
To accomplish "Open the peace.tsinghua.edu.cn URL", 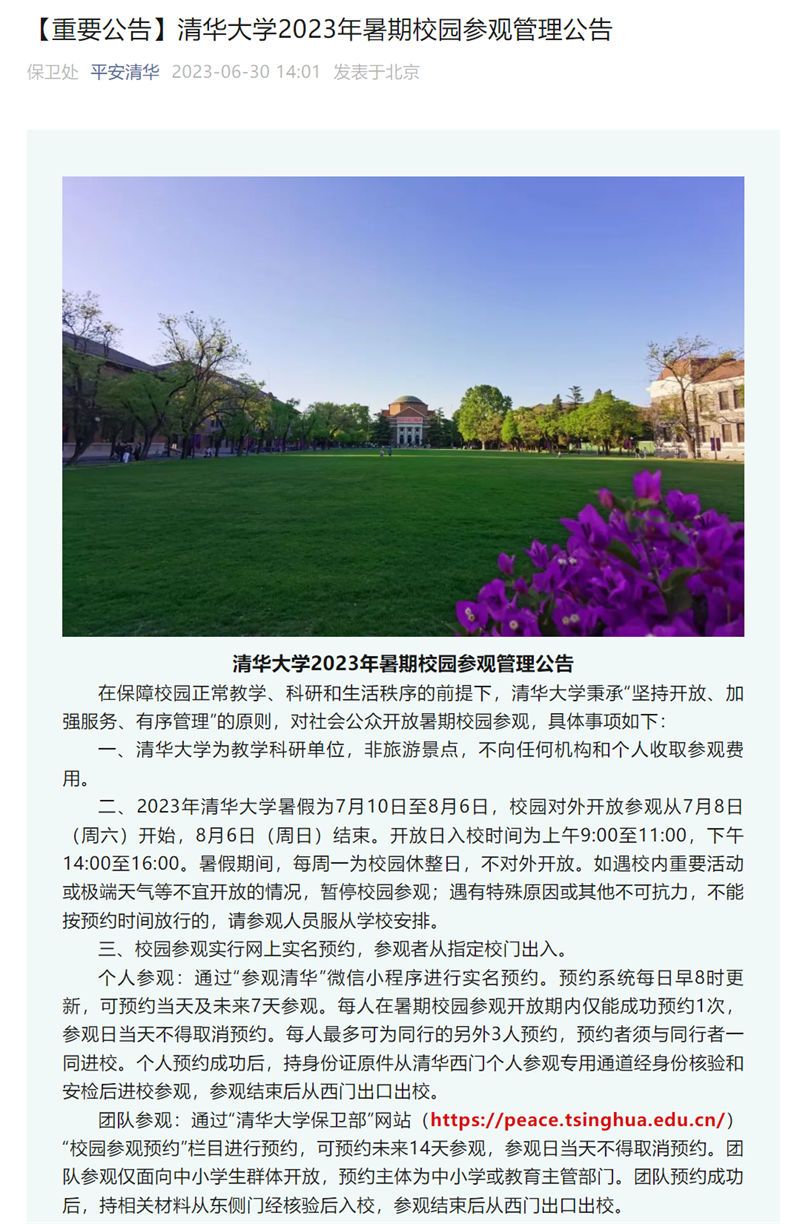I will click(577, 1118).
